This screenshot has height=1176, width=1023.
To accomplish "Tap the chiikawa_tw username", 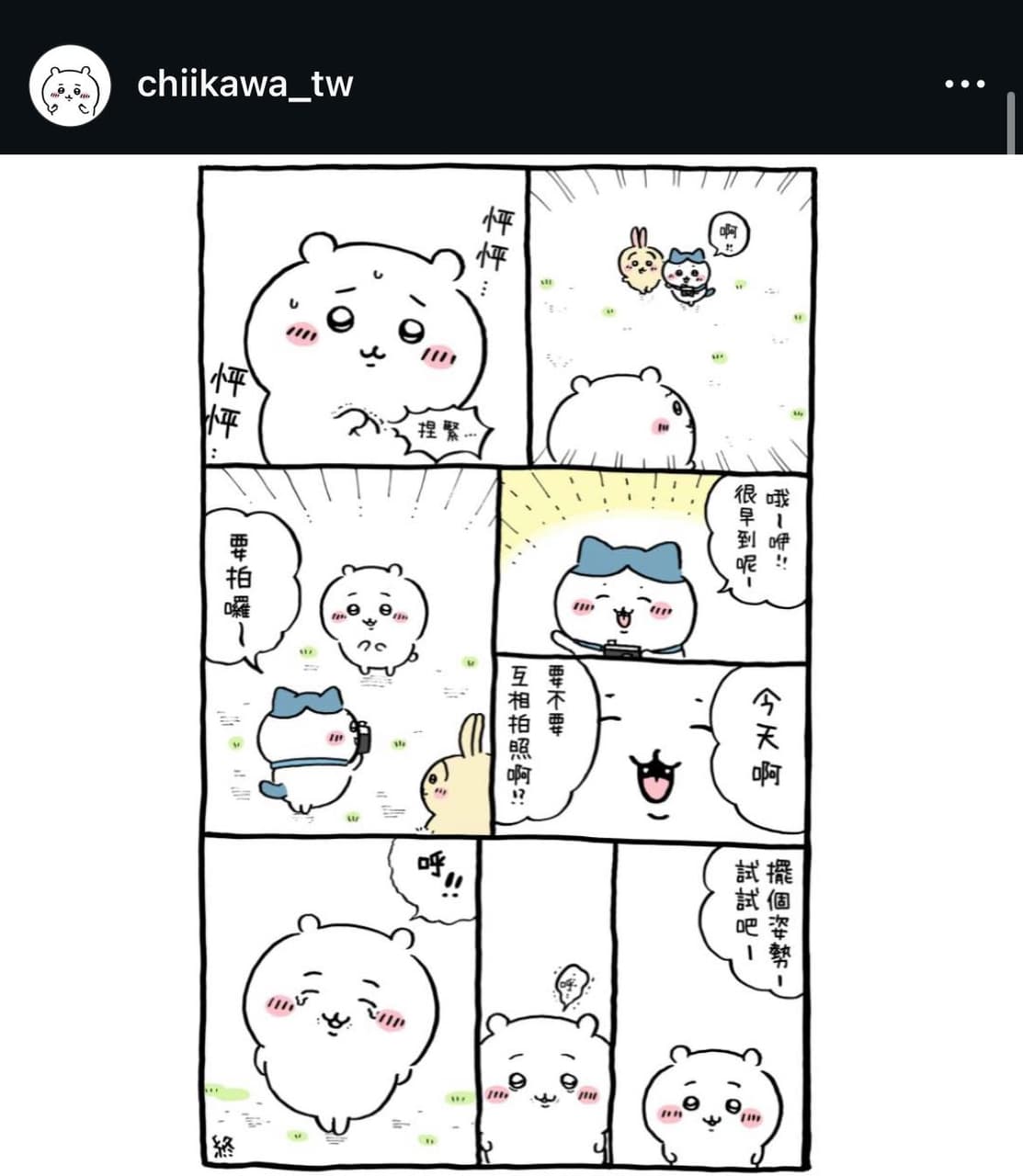I will click(x=244, y=85).
